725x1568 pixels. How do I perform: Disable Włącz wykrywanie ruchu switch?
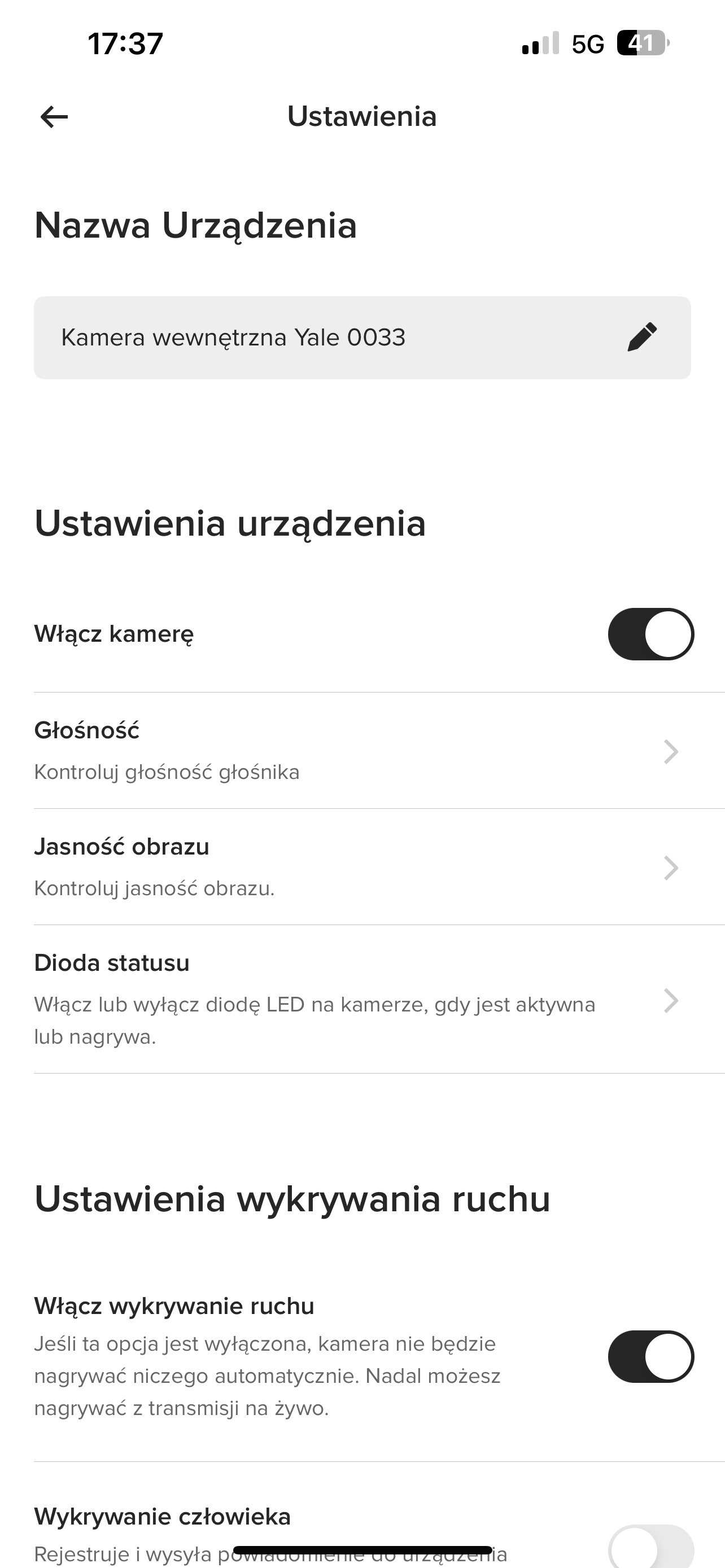[x=650, y=1356]
